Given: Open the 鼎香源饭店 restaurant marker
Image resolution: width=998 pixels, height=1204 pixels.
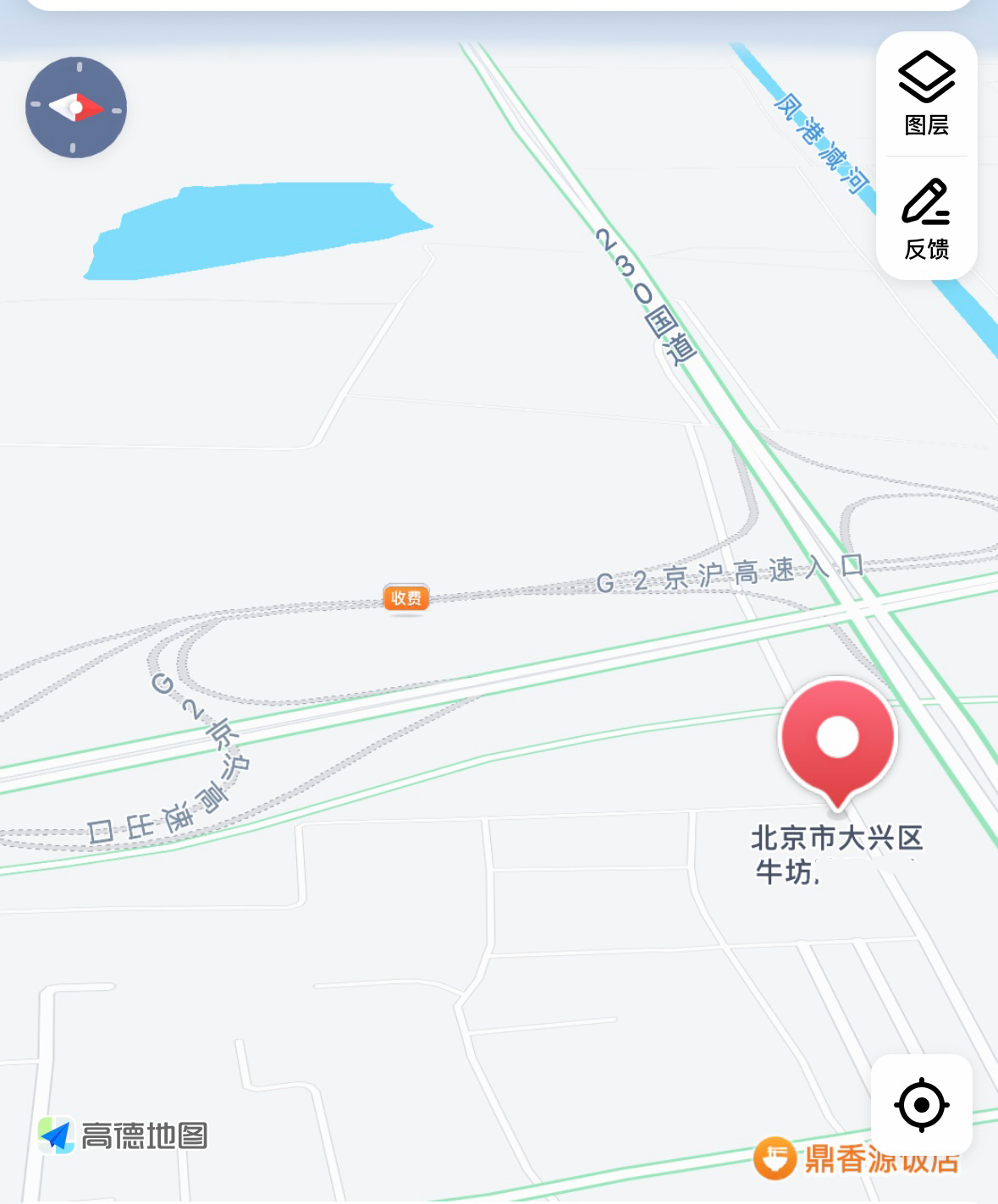Looking at the screenshot, I should point(775,1158).
